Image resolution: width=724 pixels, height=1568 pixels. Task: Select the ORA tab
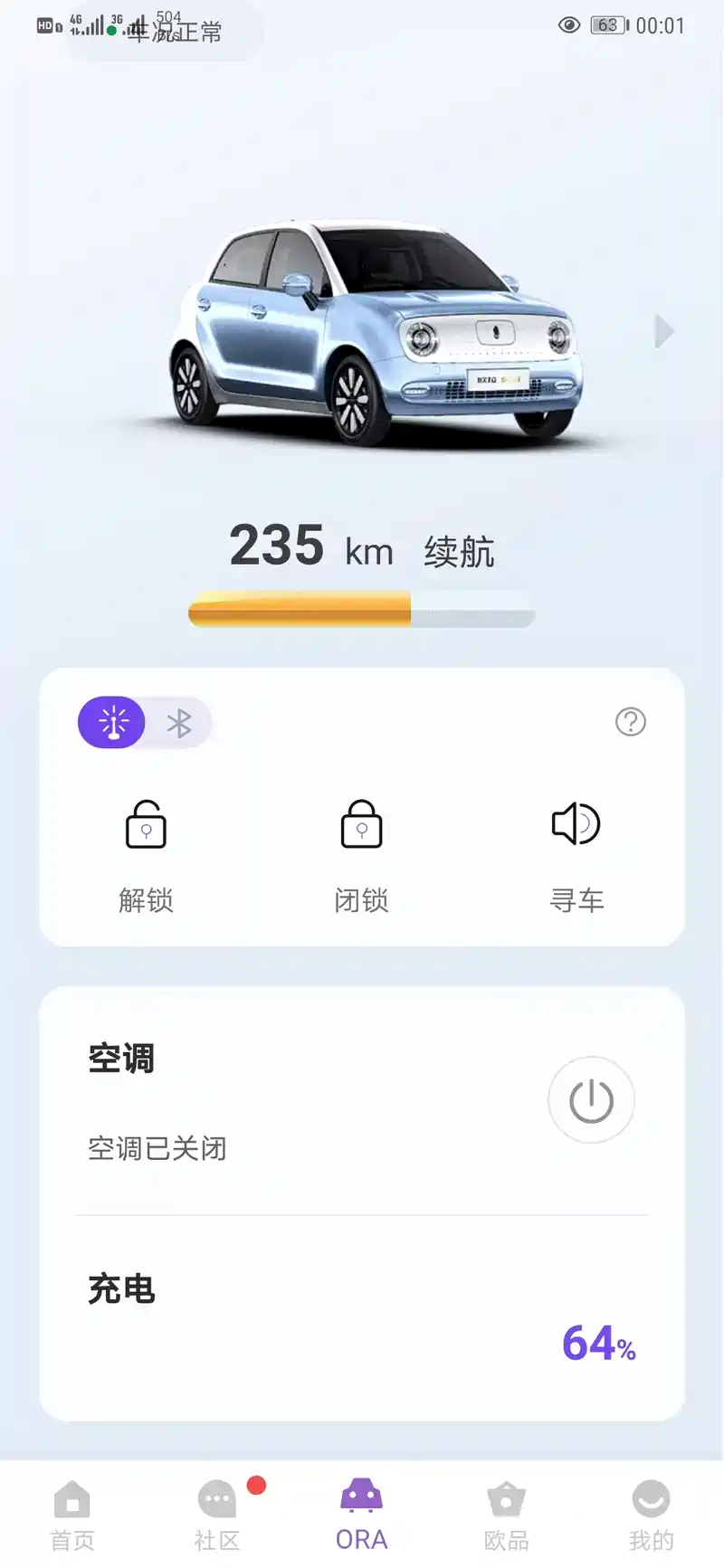coord(361,1515)
